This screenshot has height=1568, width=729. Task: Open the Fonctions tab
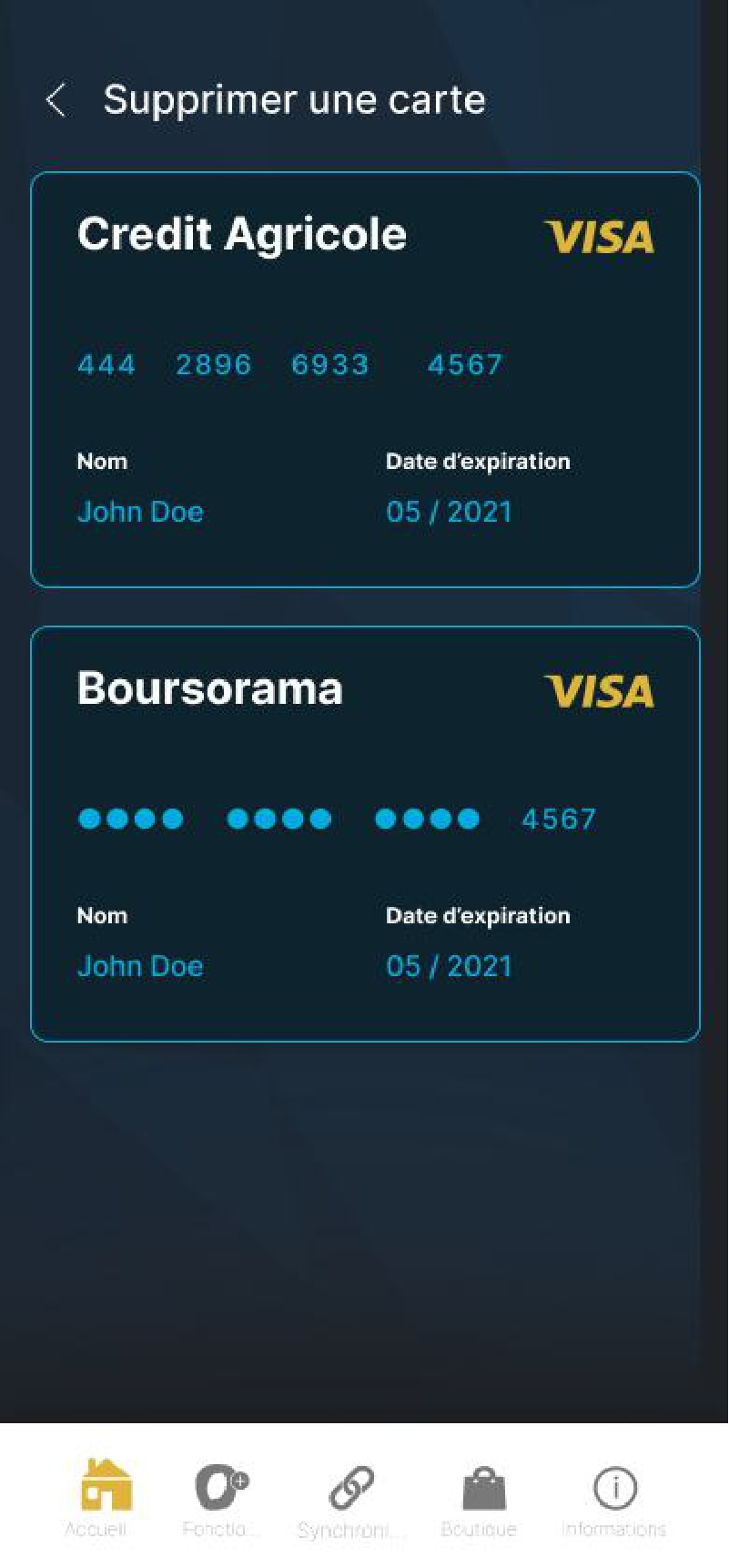point(221,1498)
